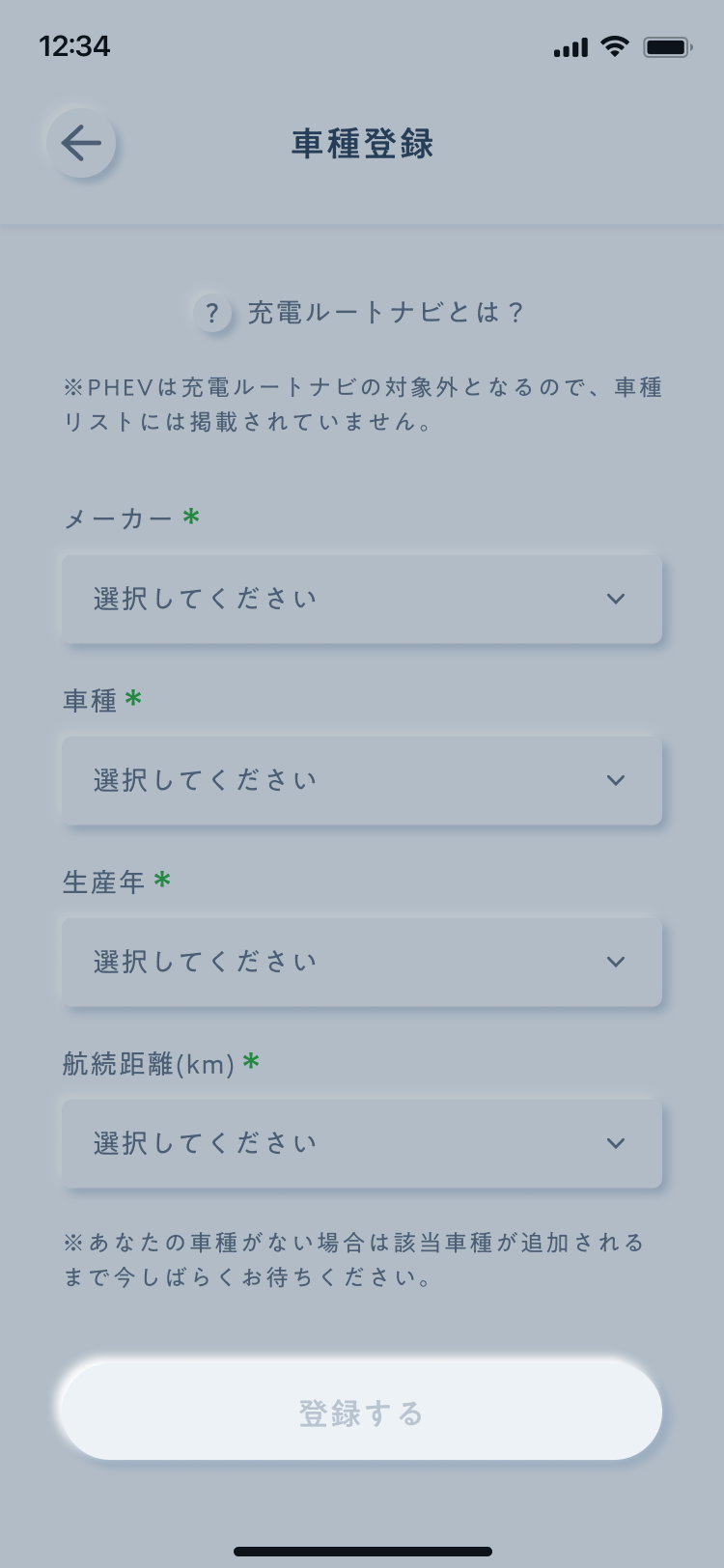
Task: Open the 充電ルートナビとは？ help link
Action: pyautogui.click(x=360, y=313)
